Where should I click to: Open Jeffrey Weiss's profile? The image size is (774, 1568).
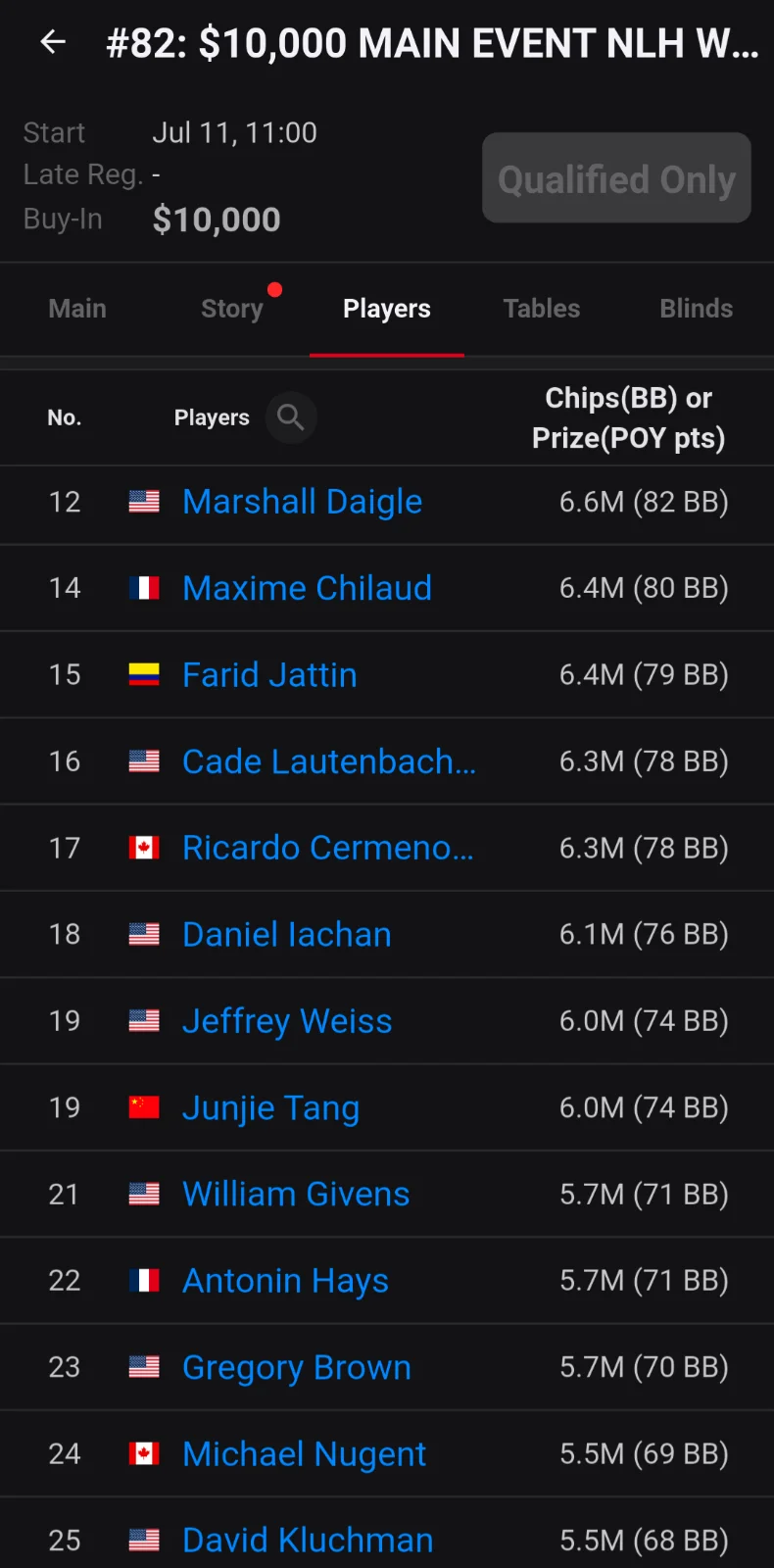point(287,1021)
